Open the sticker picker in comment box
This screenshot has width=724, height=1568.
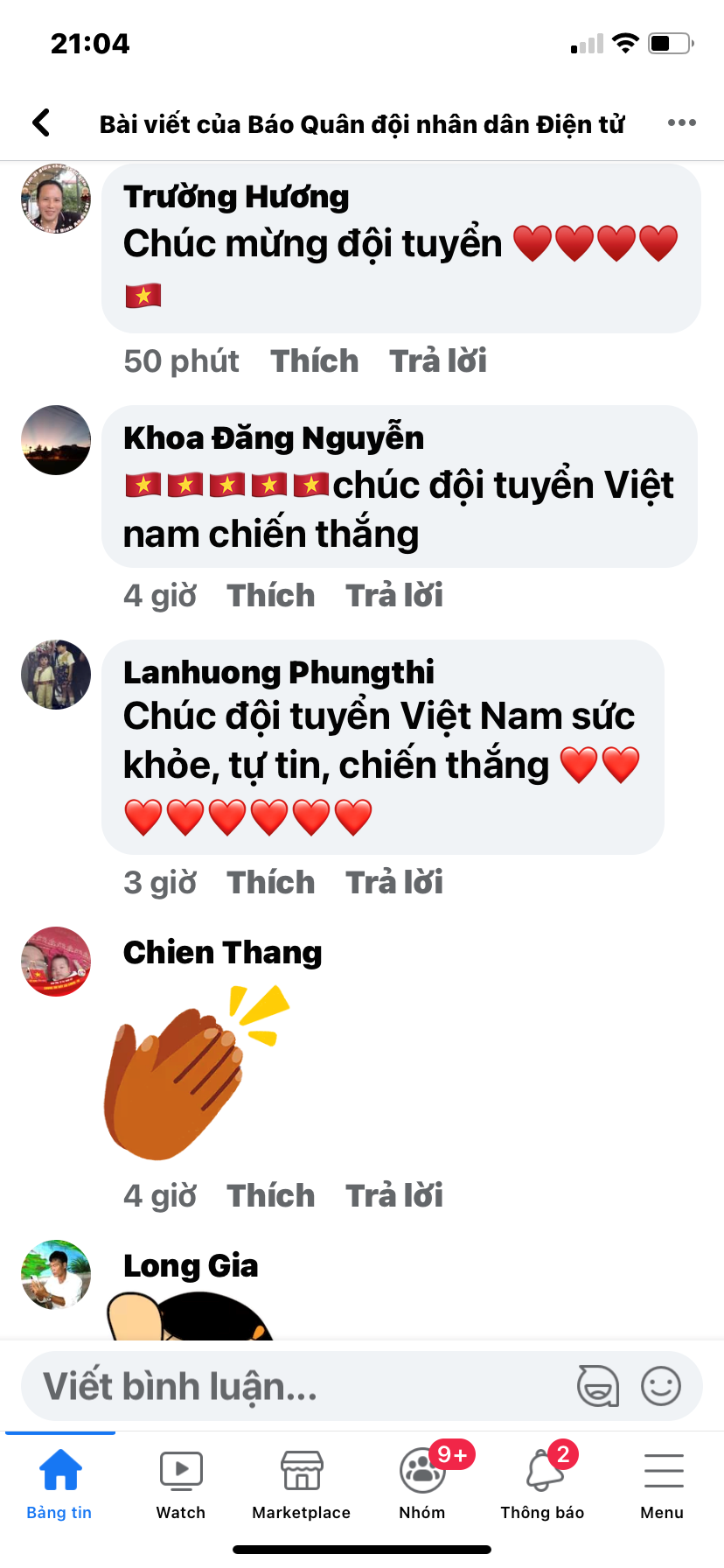597,1387
